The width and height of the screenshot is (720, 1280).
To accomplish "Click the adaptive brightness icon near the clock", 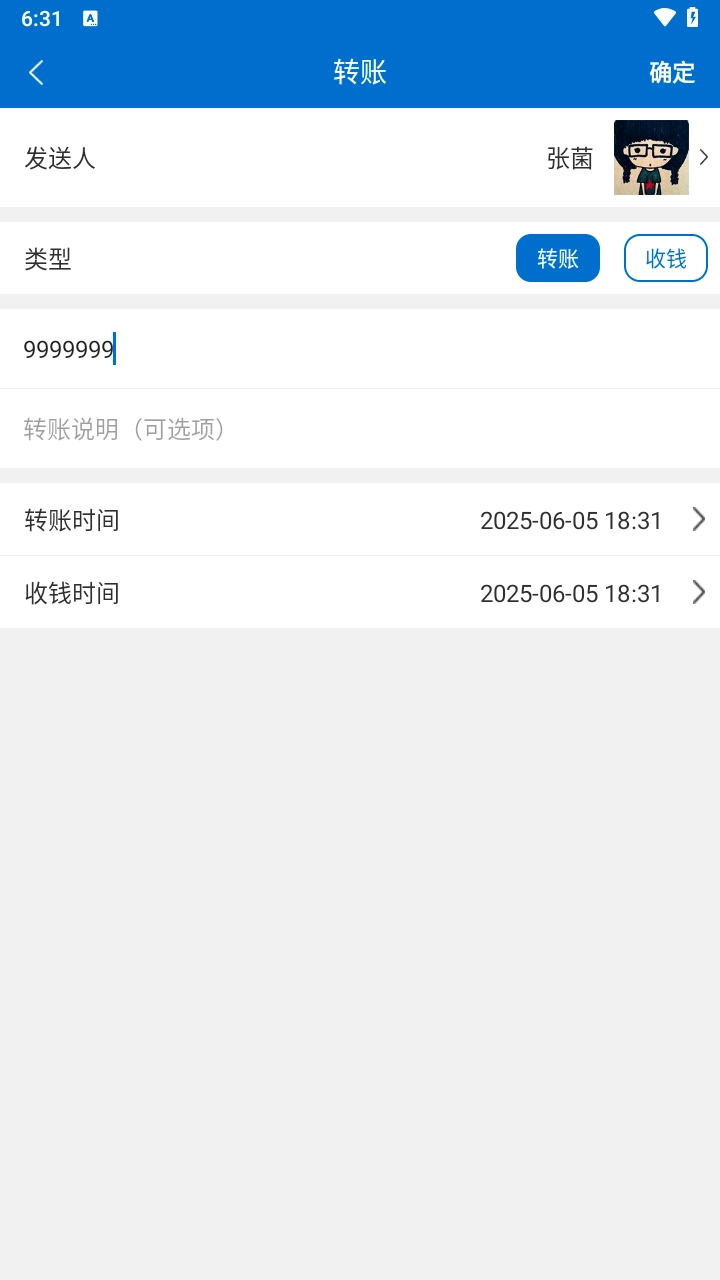I will (91, 17).
